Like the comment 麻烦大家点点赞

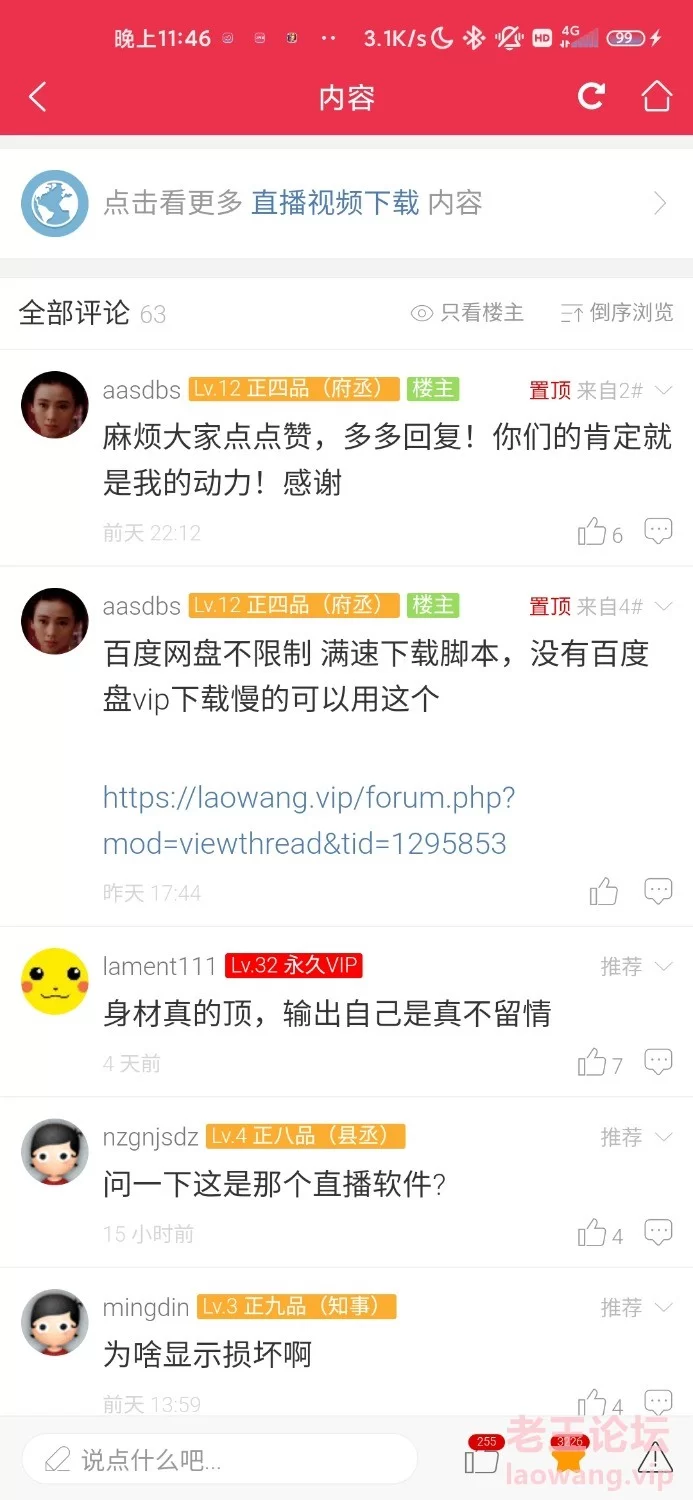[600, 532]
